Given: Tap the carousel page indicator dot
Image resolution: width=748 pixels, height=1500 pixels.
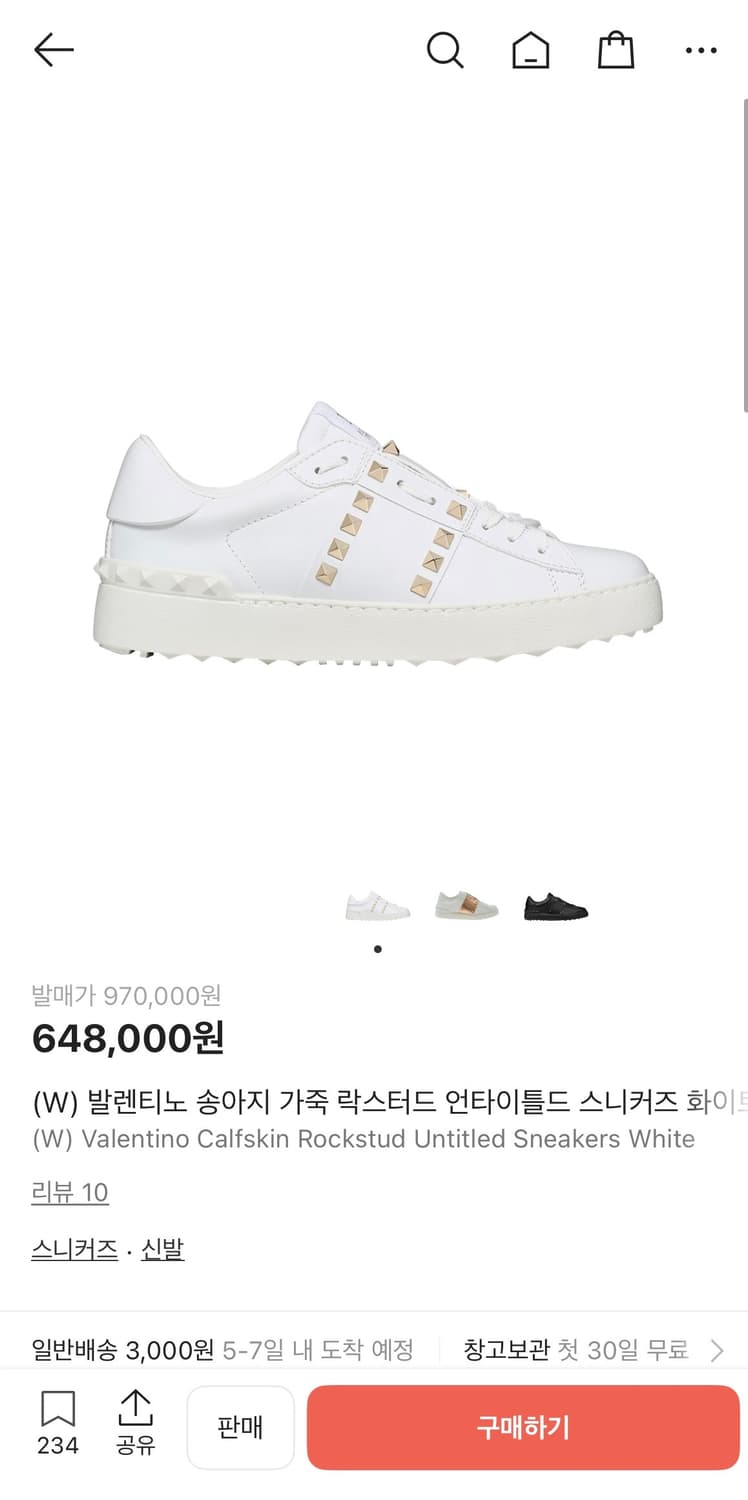Looking at the screenshot, I should tap(377, 950).
